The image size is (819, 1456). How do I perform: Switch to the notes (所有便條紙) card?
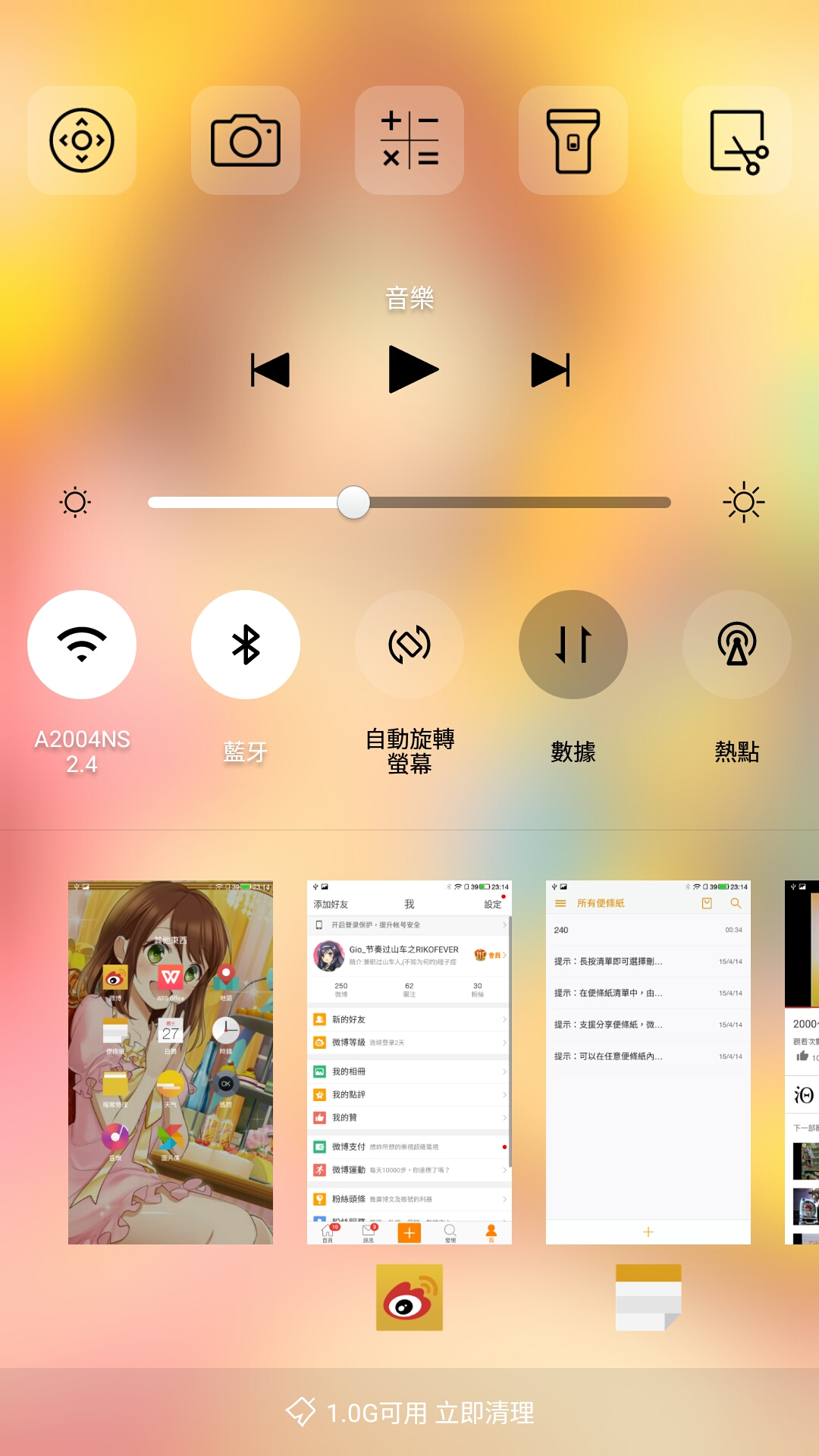648,1062
